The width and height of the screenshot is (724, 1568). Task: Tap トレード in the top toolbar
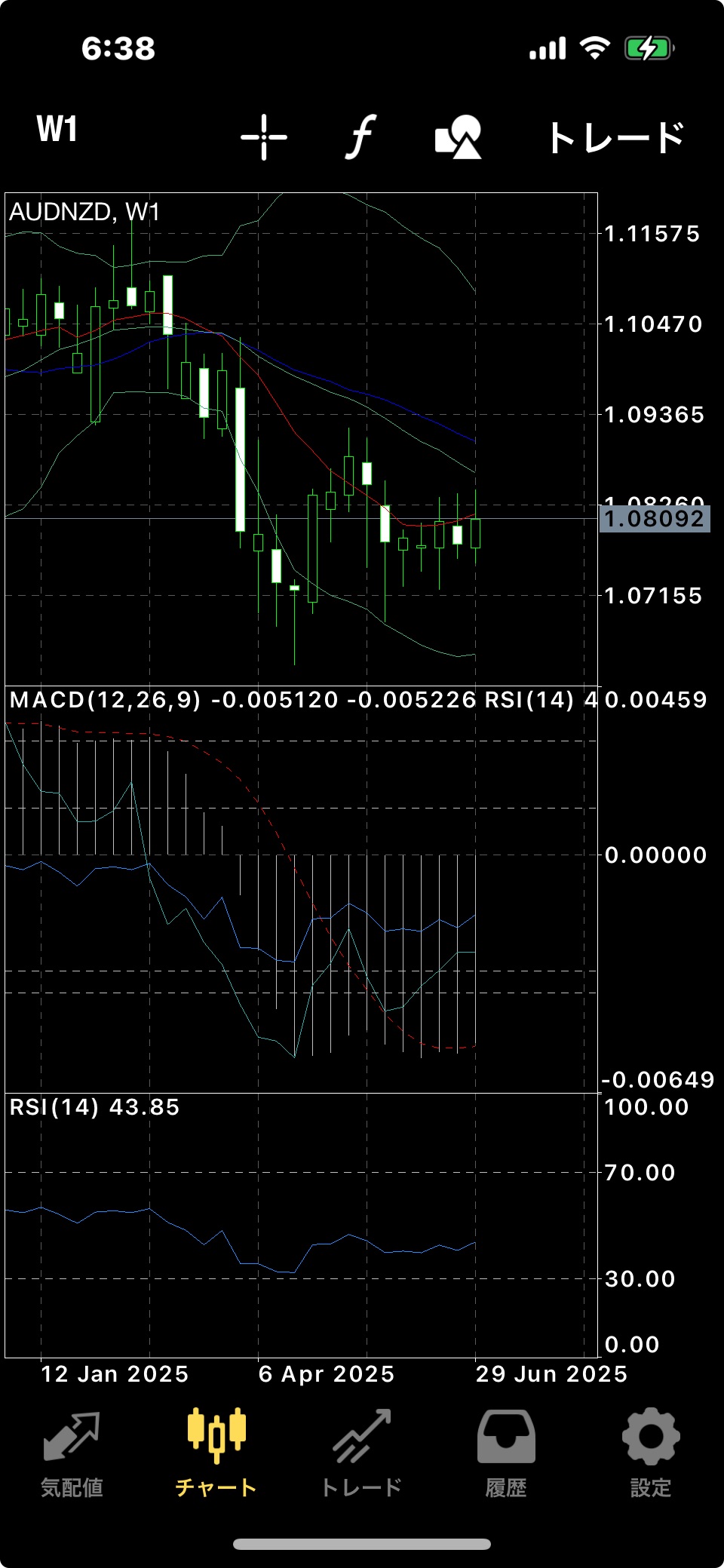tap(615, 138)
